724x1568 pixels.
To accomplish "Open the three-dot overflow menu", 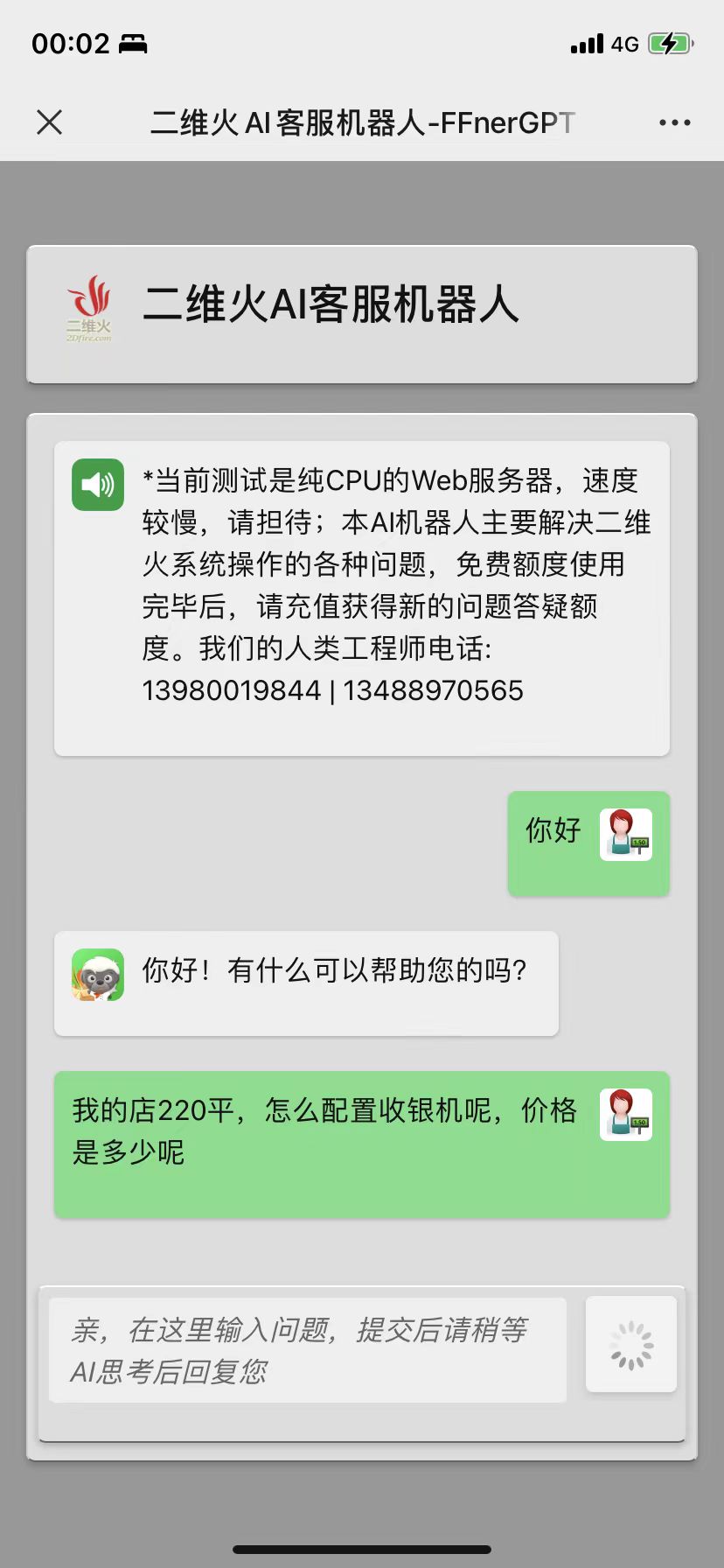I will pyautogui.click(x=674, y=122).
